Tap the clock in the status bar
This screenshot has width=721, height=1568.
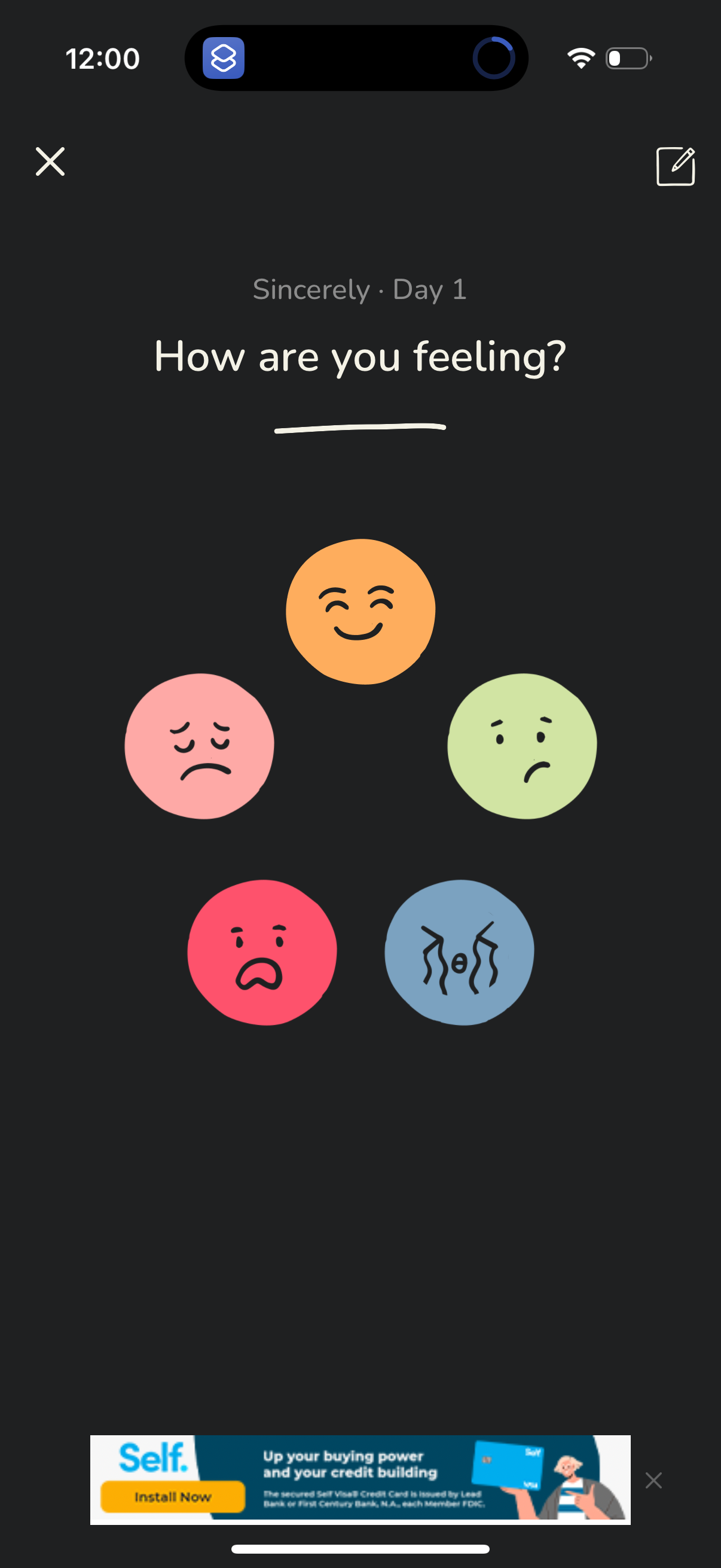pyautogui.click(x=102, y=58)
